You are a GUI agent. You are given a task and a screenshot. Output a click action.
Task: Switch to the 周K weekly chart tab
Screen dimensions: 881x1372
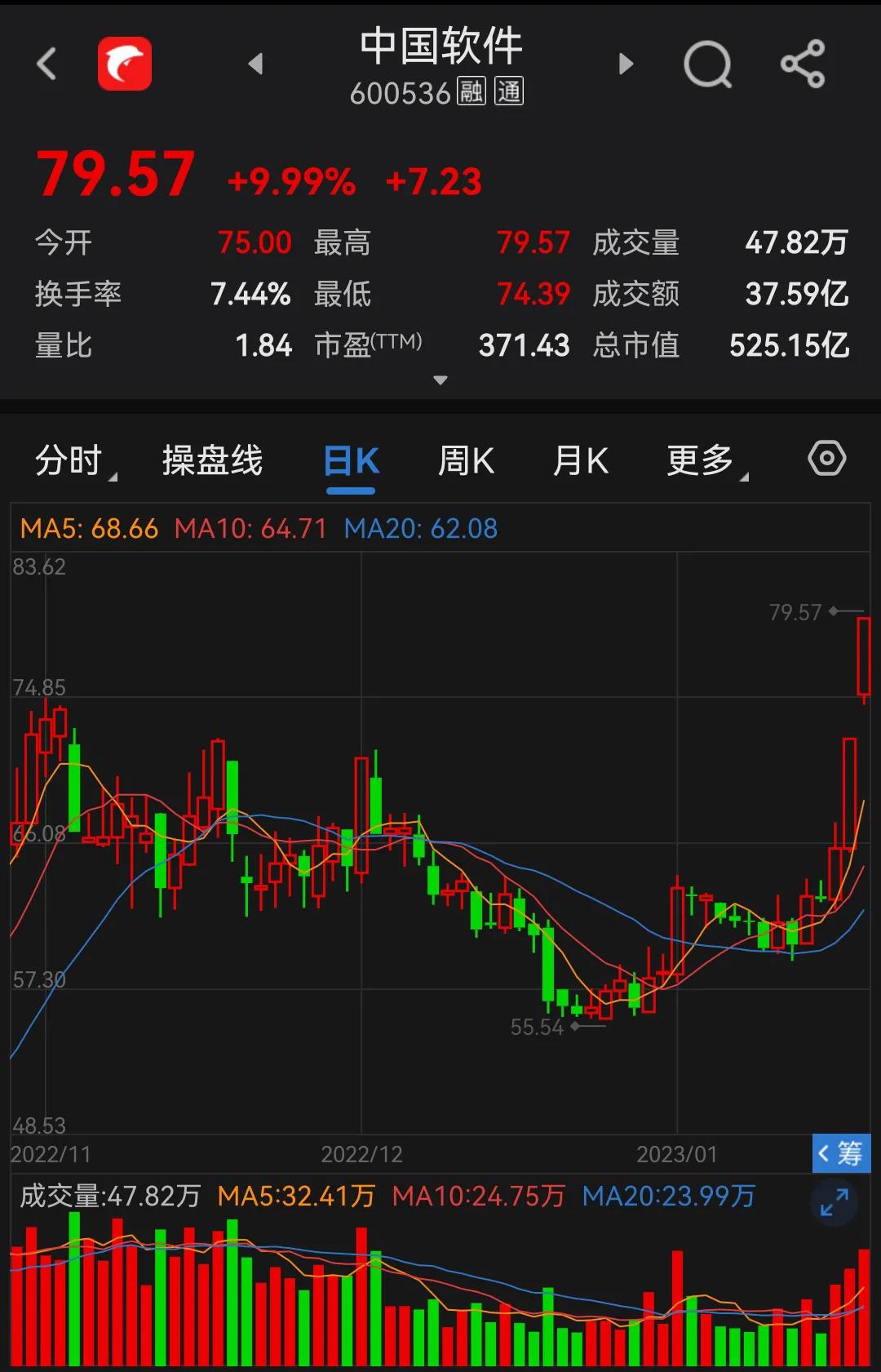pos(467,460)
